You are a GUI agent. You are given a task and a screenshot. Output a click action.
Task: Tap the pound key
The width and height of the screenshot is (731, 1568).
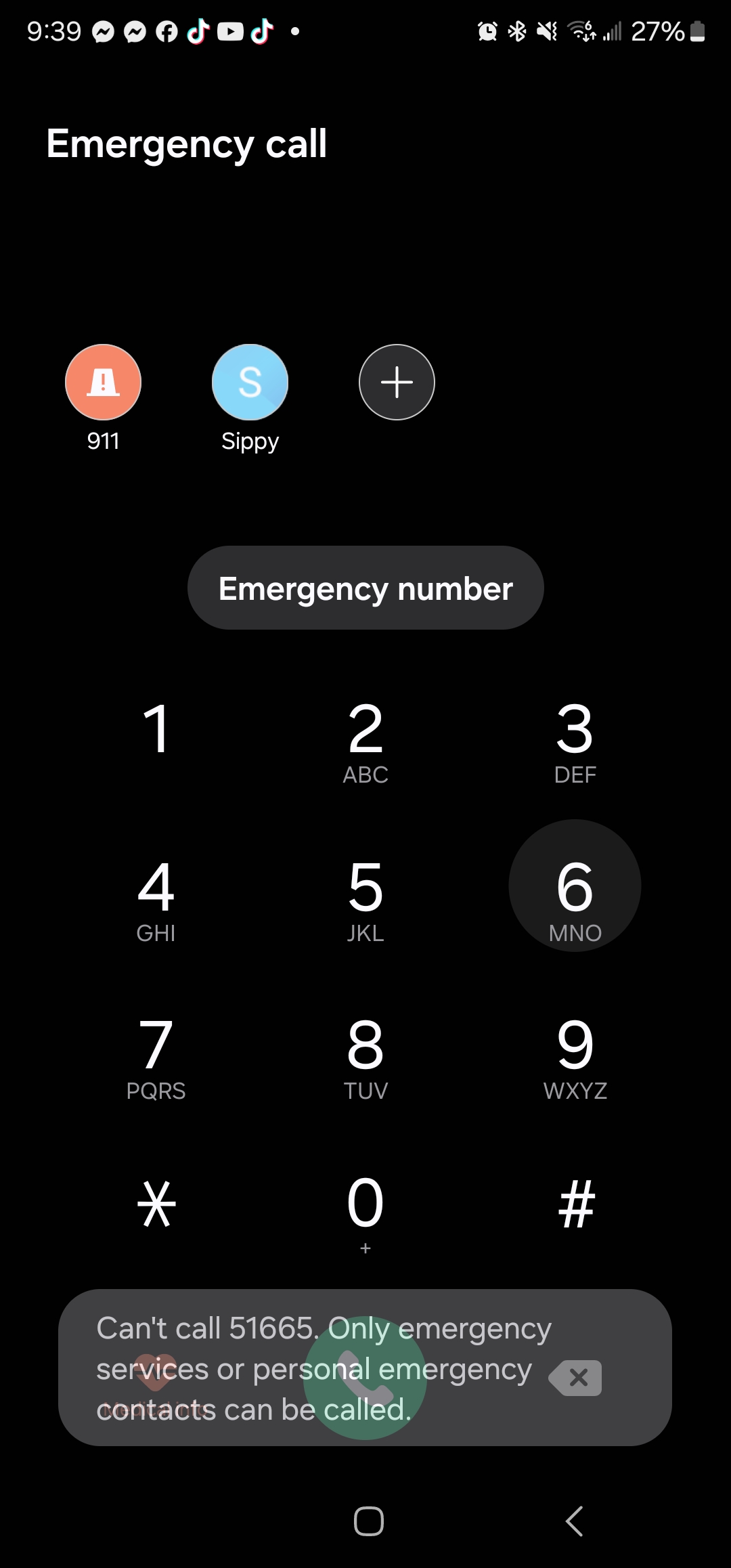click(576, 1204)
